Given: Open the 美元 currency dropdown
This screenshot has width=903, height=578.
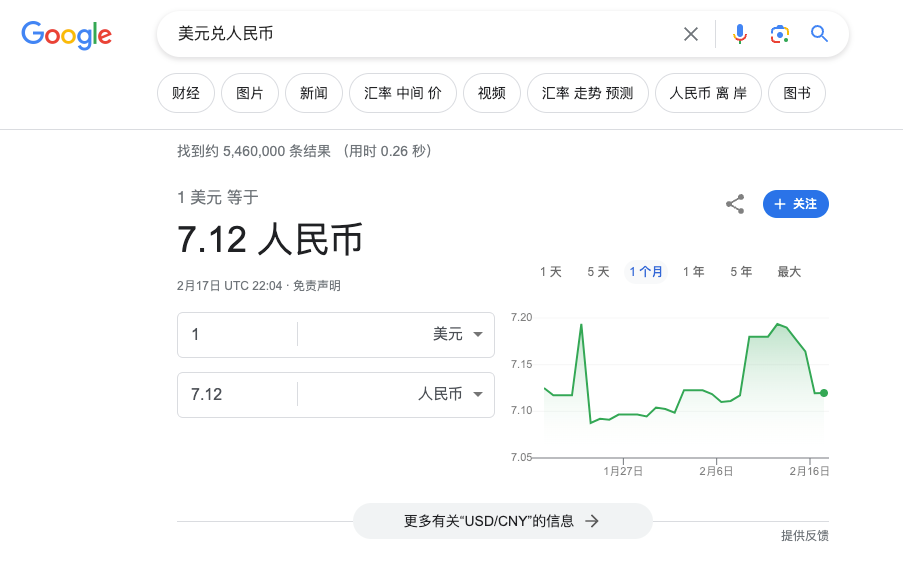Looking at the screenshot, I should point(458,335).
